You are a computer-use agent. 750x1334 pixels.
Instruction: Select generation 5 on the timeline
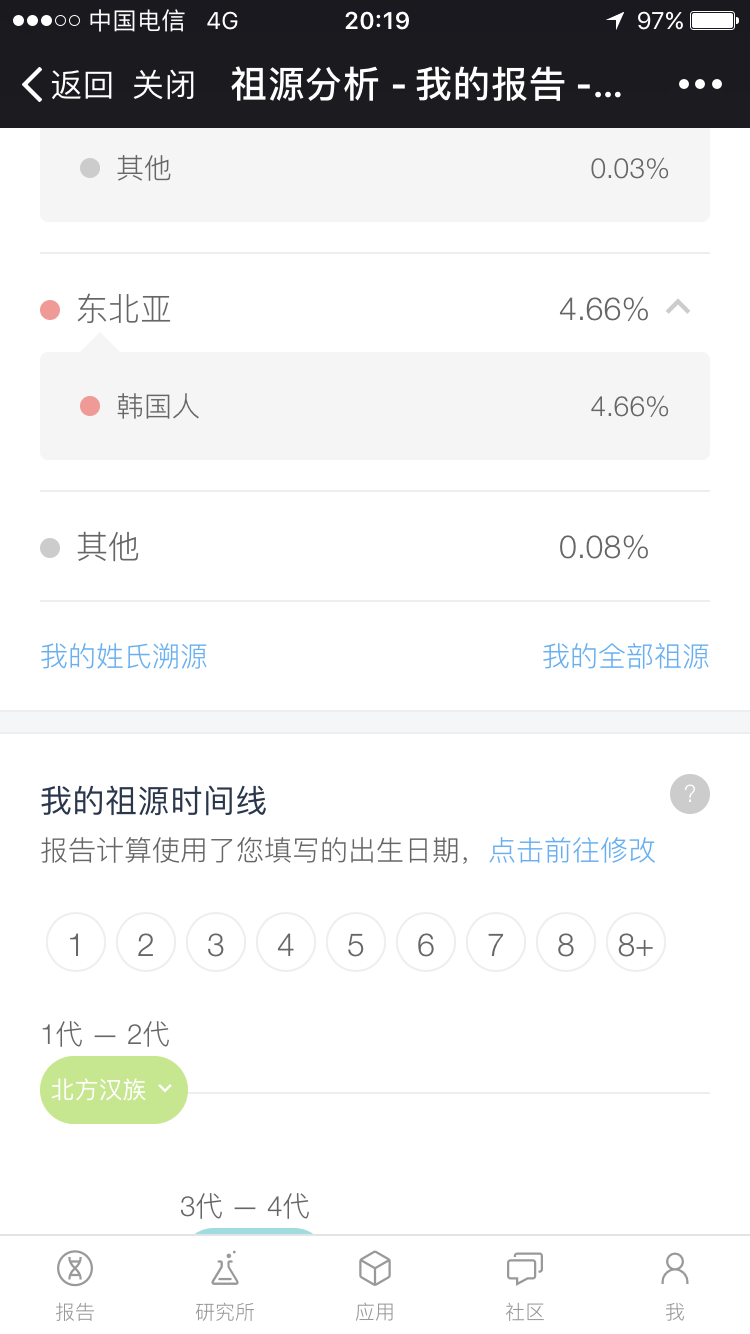tap(356, 943)
